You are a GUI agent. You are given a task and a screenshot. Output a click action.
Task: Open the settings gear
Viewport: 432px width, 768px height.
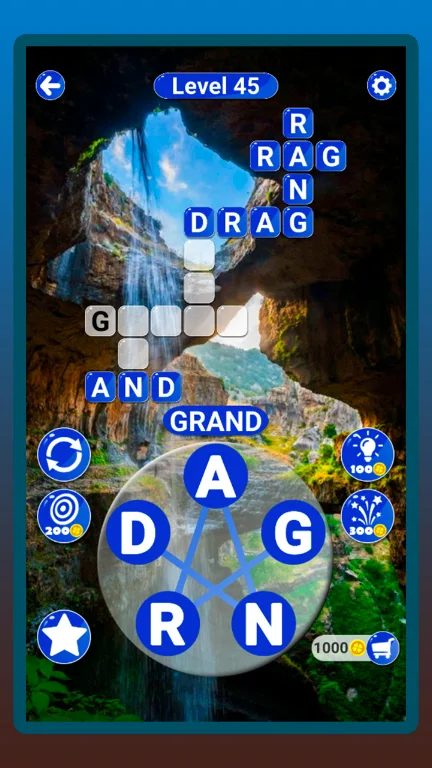click(x=382, y=86)
